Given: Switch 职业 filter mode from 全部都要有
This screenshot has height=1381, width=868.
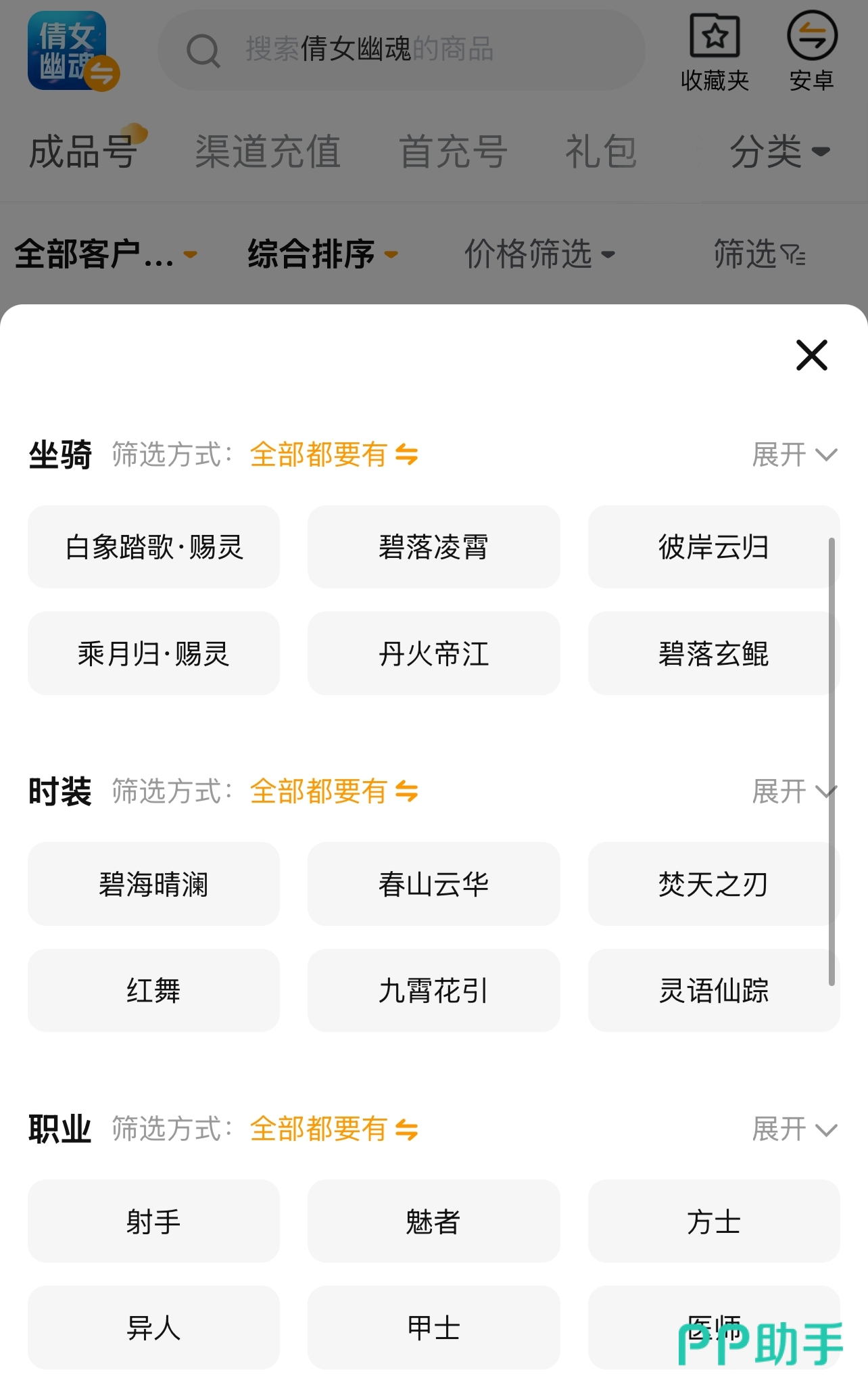Looking at the screenshot, I should [334, 1129].
